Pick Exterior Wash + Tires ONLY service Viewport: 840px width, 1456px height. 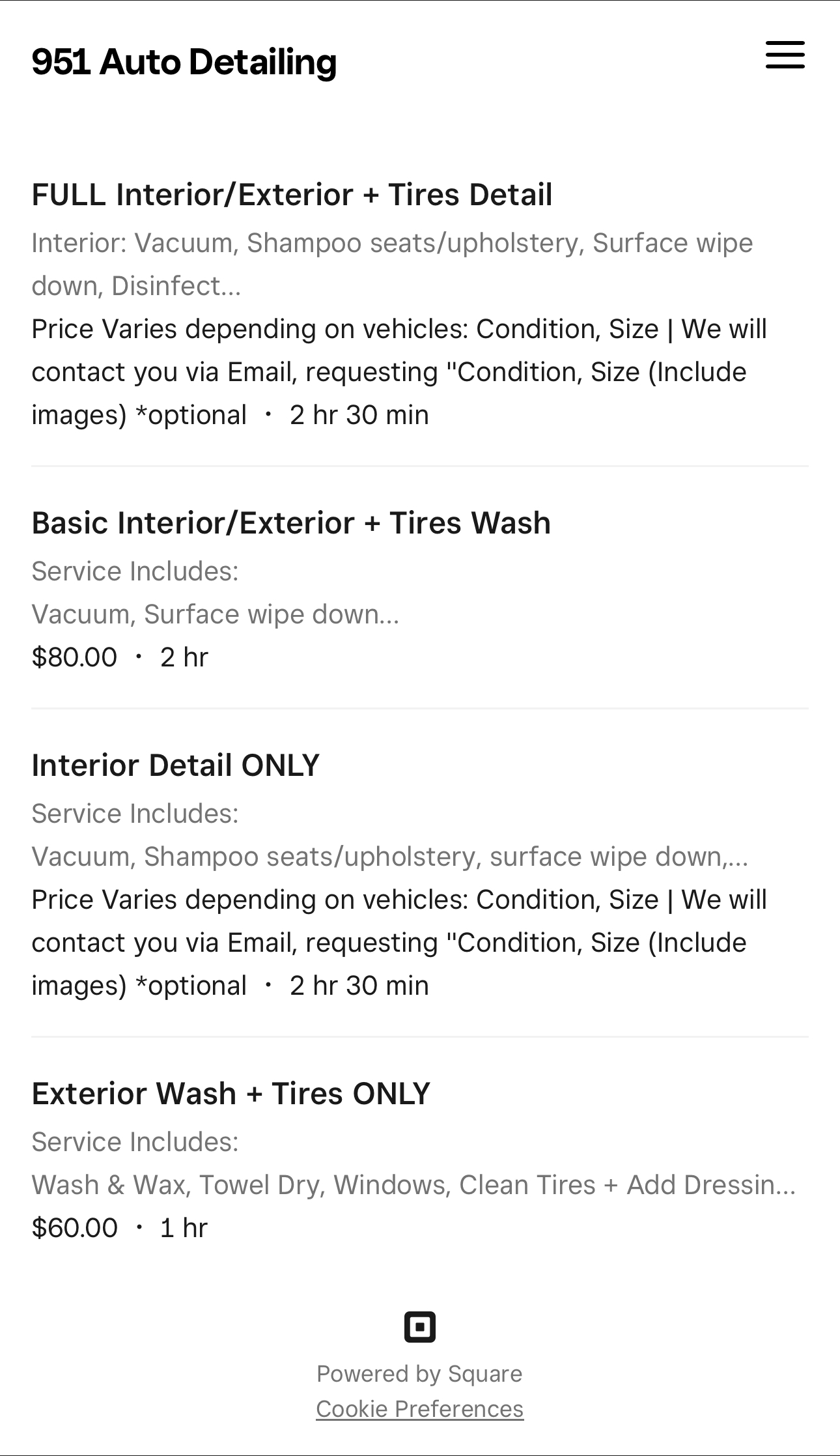tap(420, 1158)
